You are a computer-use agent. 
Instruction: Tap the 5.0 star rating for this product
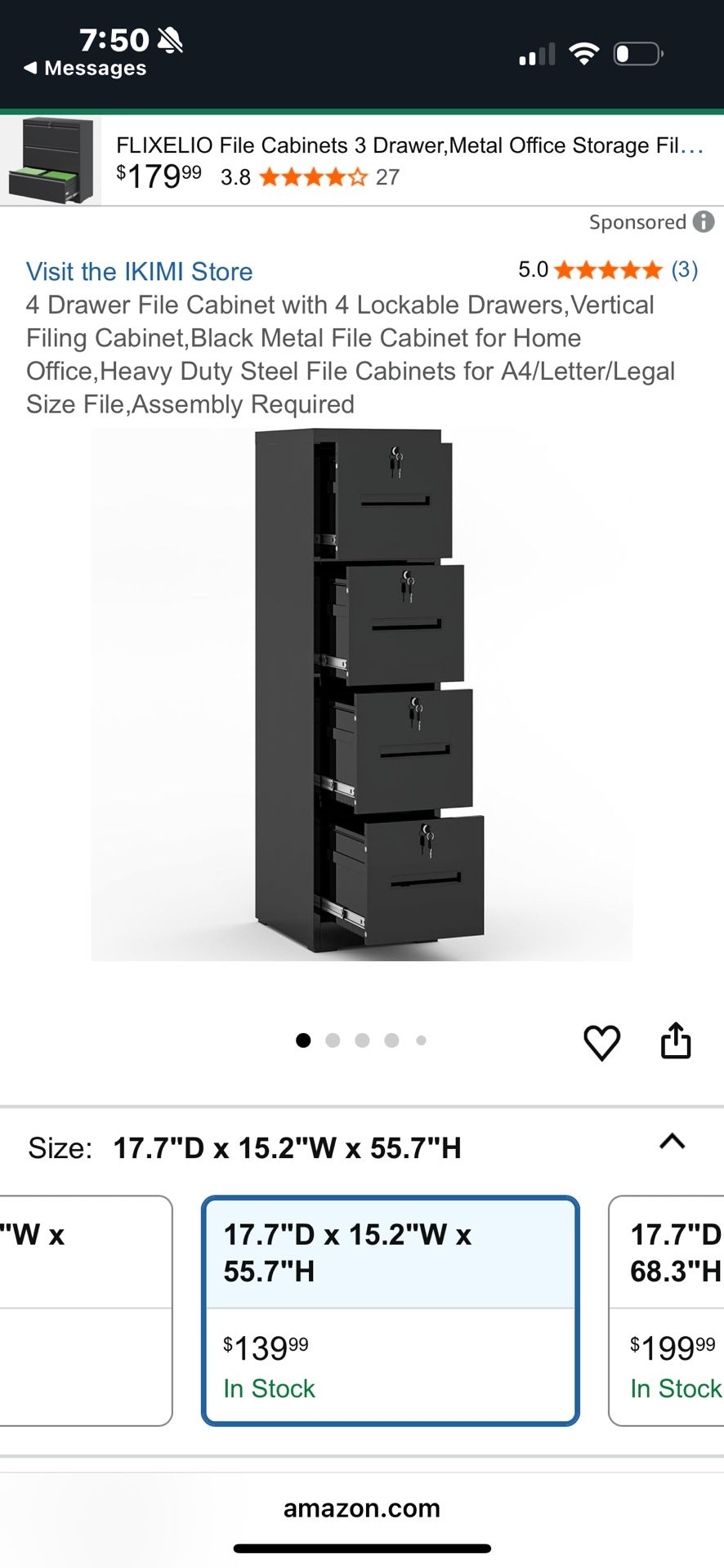pyautogui.click(x=608, y=269)
